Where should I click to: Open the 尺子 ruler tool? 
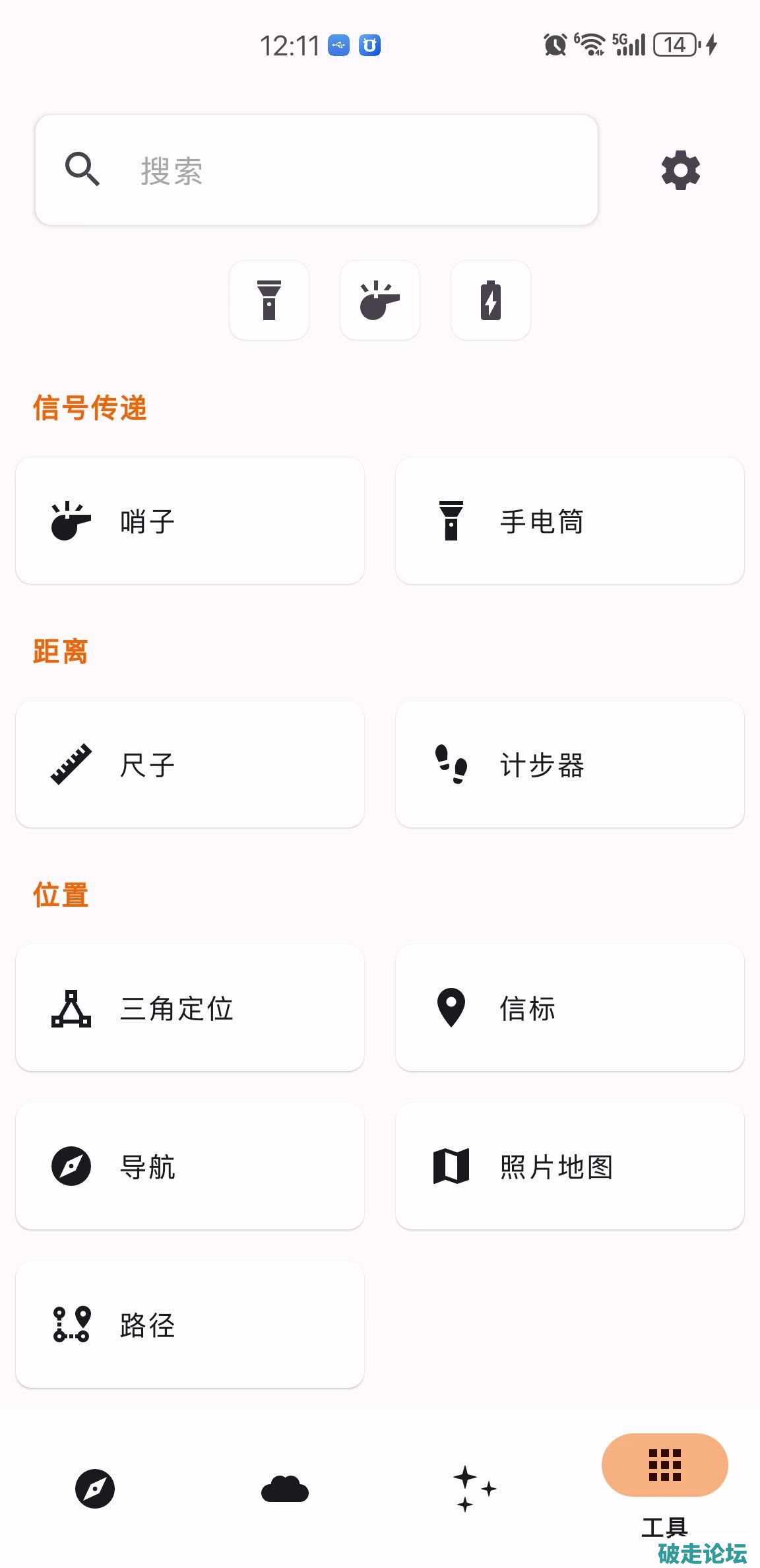point(190,764)
